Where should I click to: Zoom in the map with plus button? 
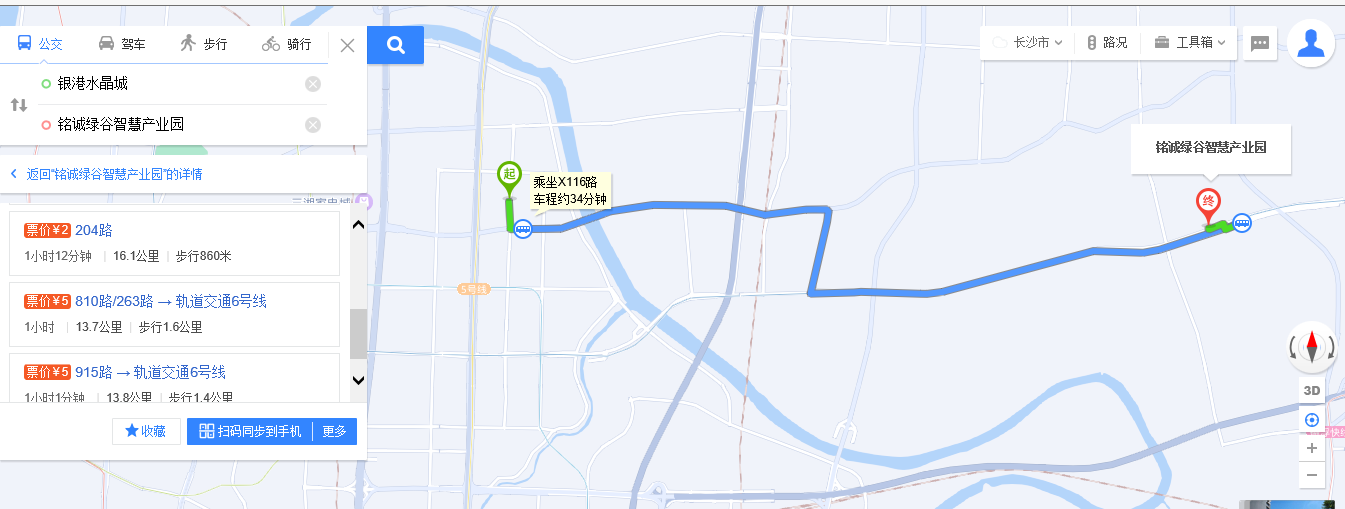click(1312, 449)
